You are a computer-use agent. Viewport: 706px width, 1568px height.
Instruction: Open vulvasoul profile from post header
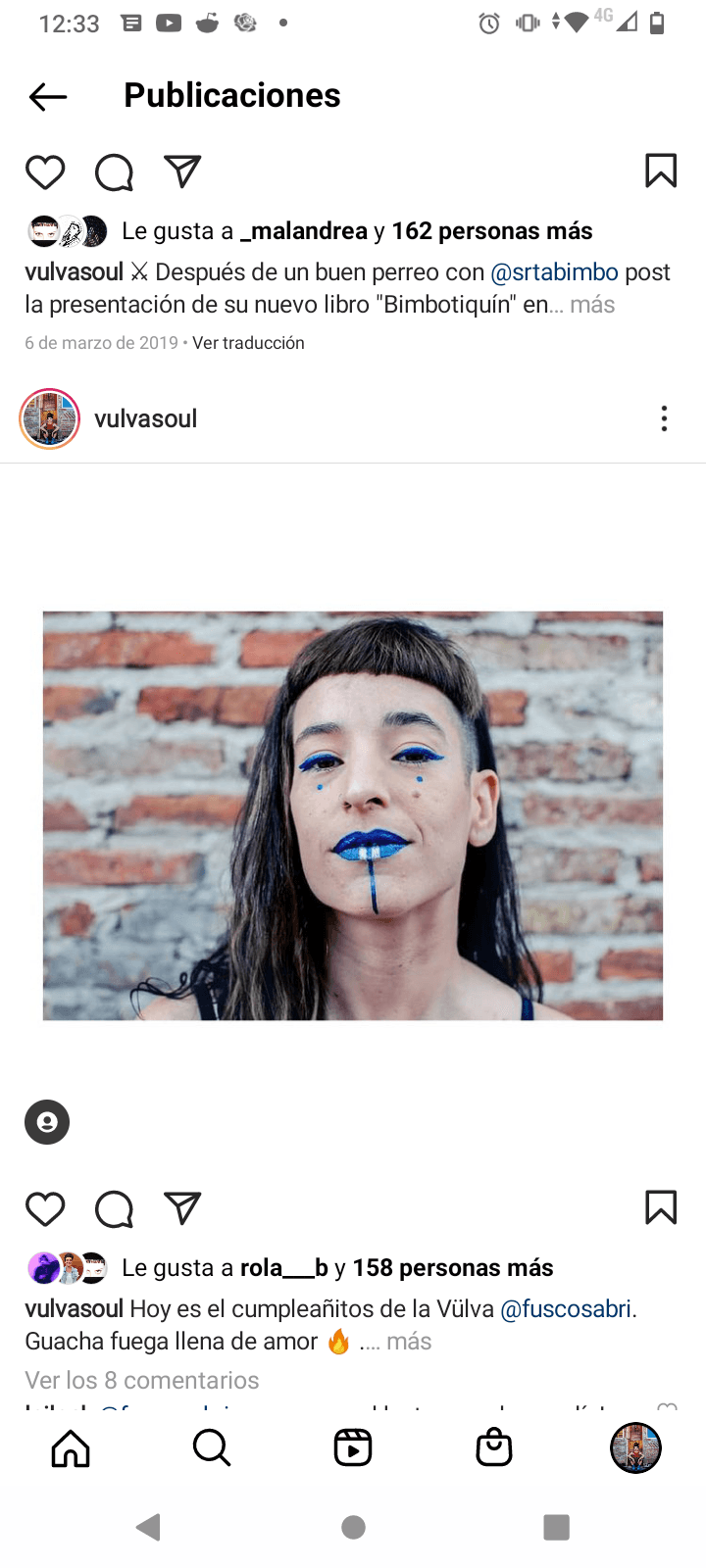click(x=145, y=418)
